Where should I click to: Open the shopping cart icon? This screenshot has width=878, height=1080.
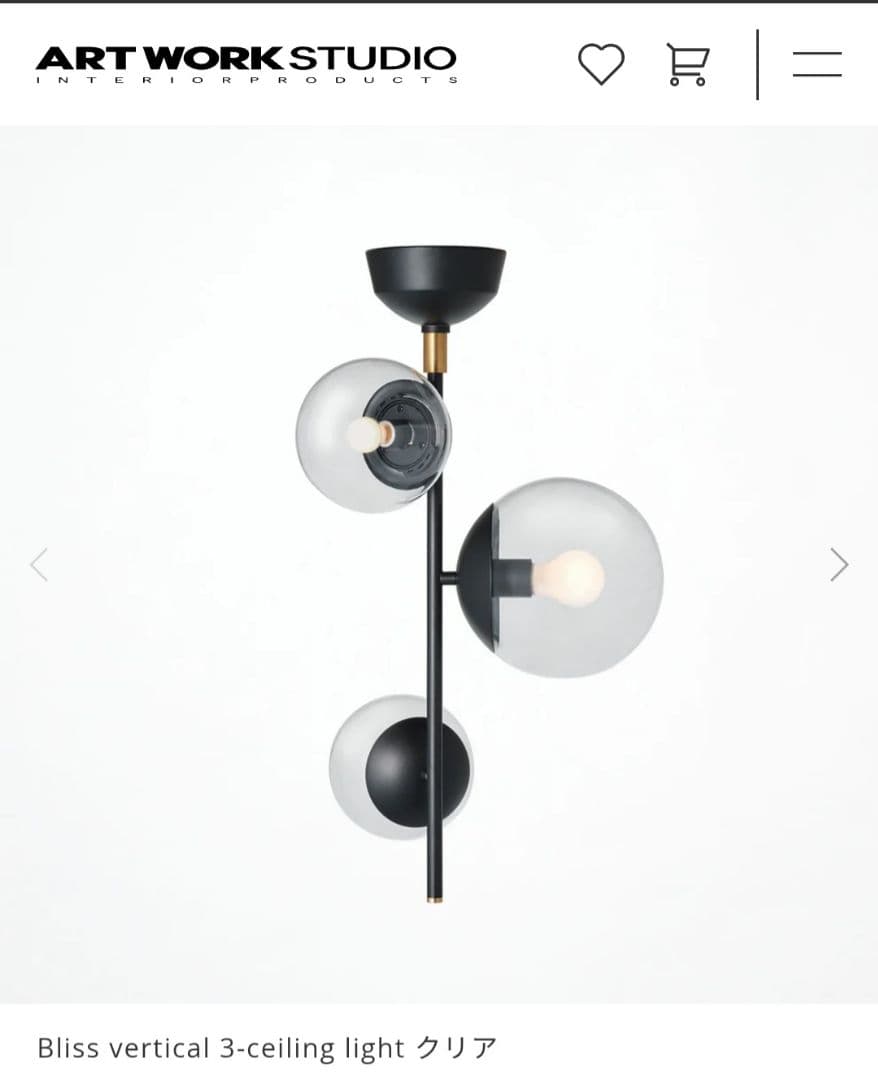pyautogui.click(x=688, y=63)
